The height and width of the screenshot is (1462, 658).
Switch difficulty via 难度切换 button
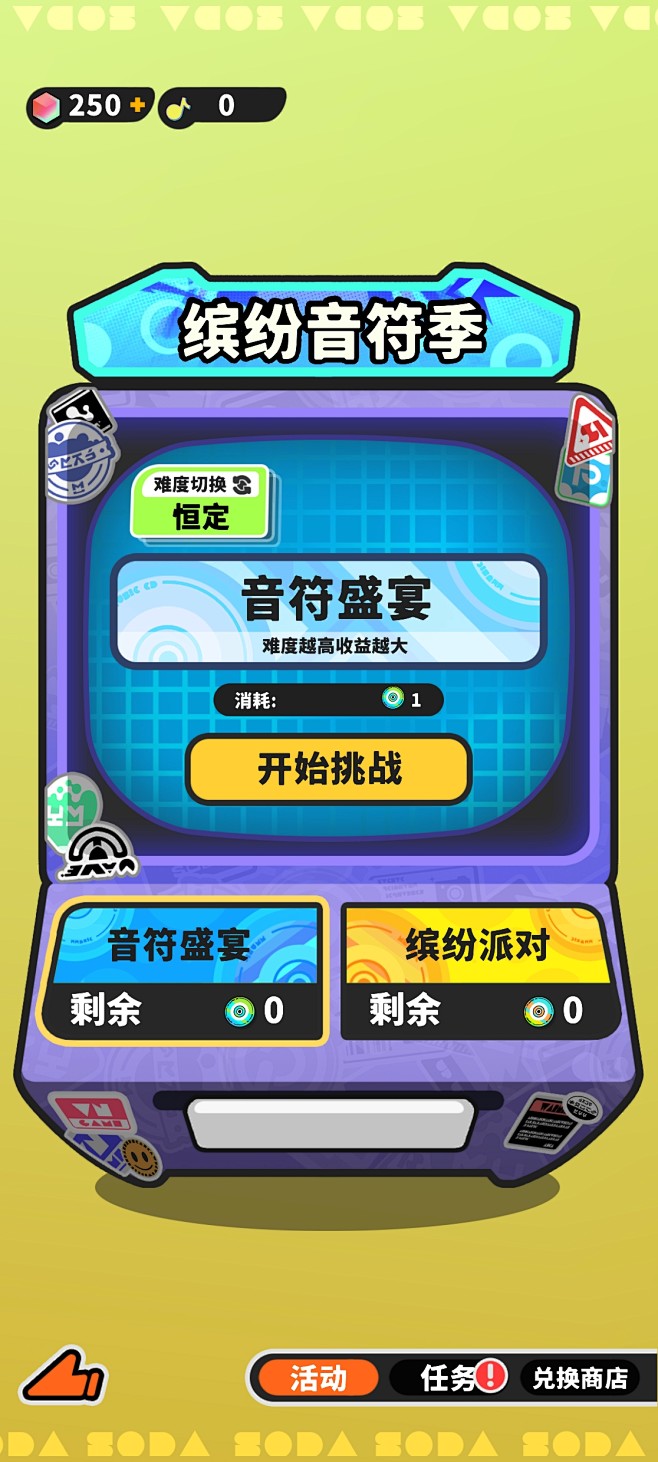coord(201,502)
